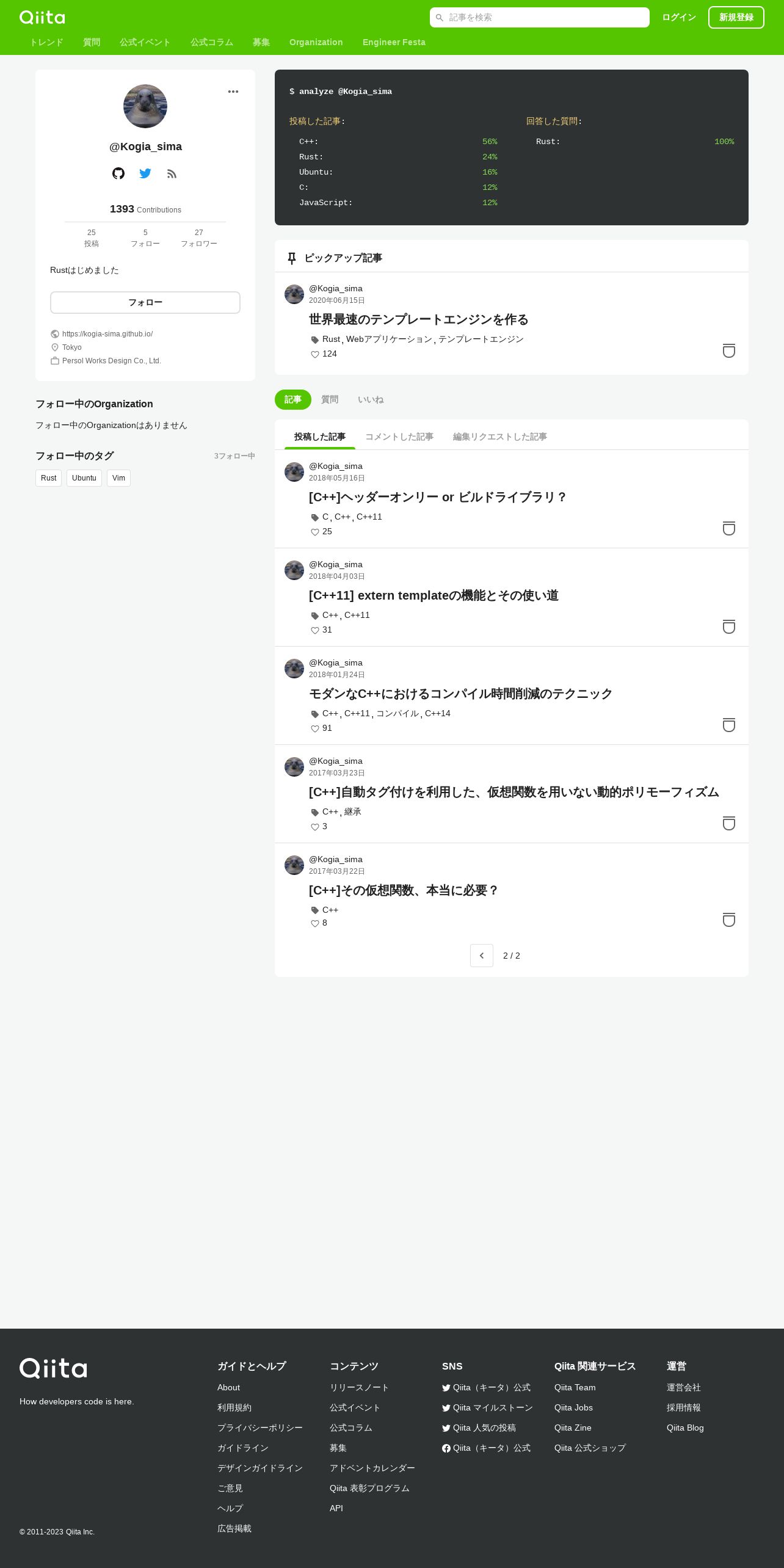
Task: Open the GitHub profile icon
Action: pos(118,173)
